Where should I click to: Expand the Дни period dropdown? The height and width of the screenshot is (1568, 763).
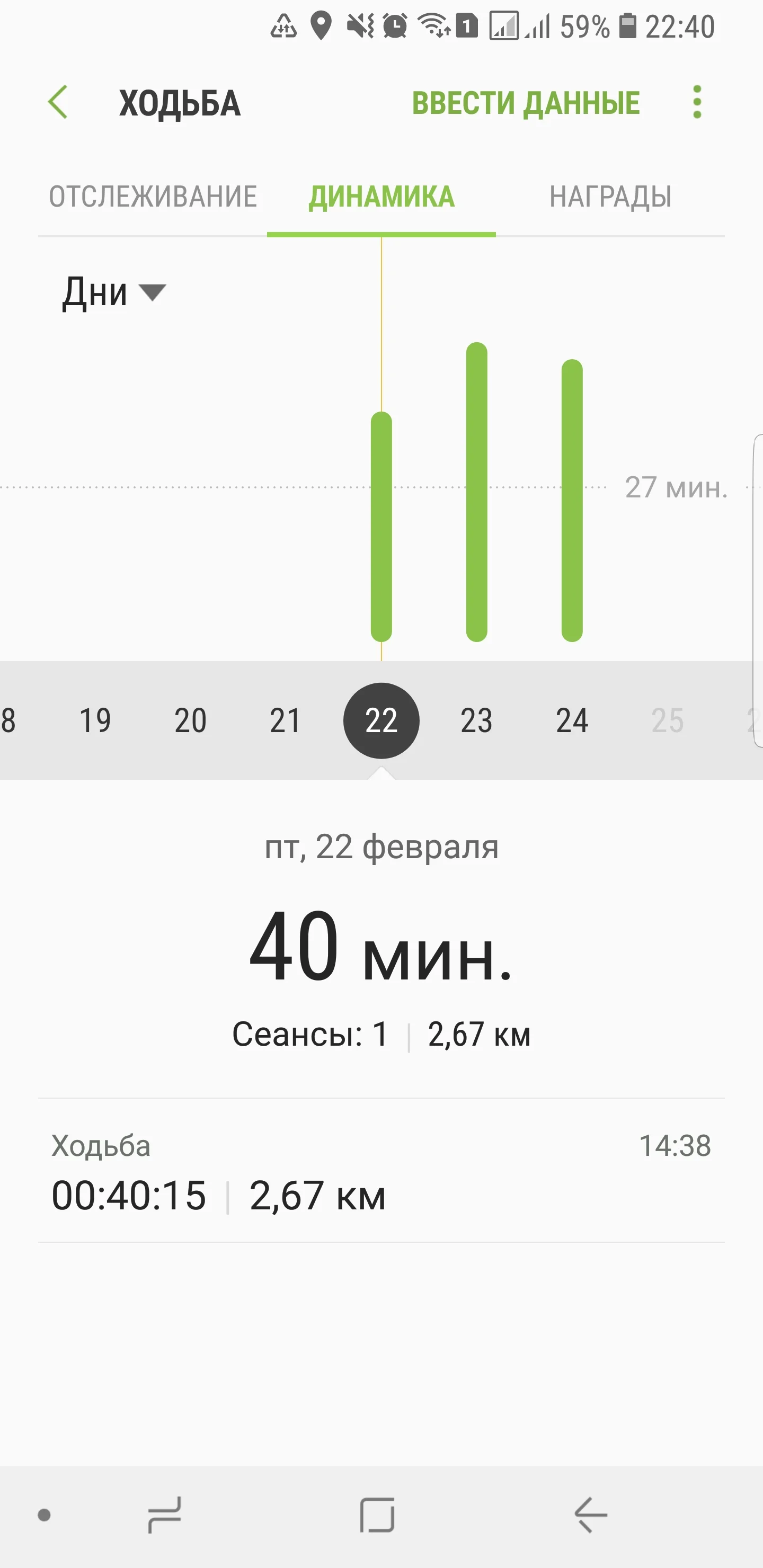[113, 292]
